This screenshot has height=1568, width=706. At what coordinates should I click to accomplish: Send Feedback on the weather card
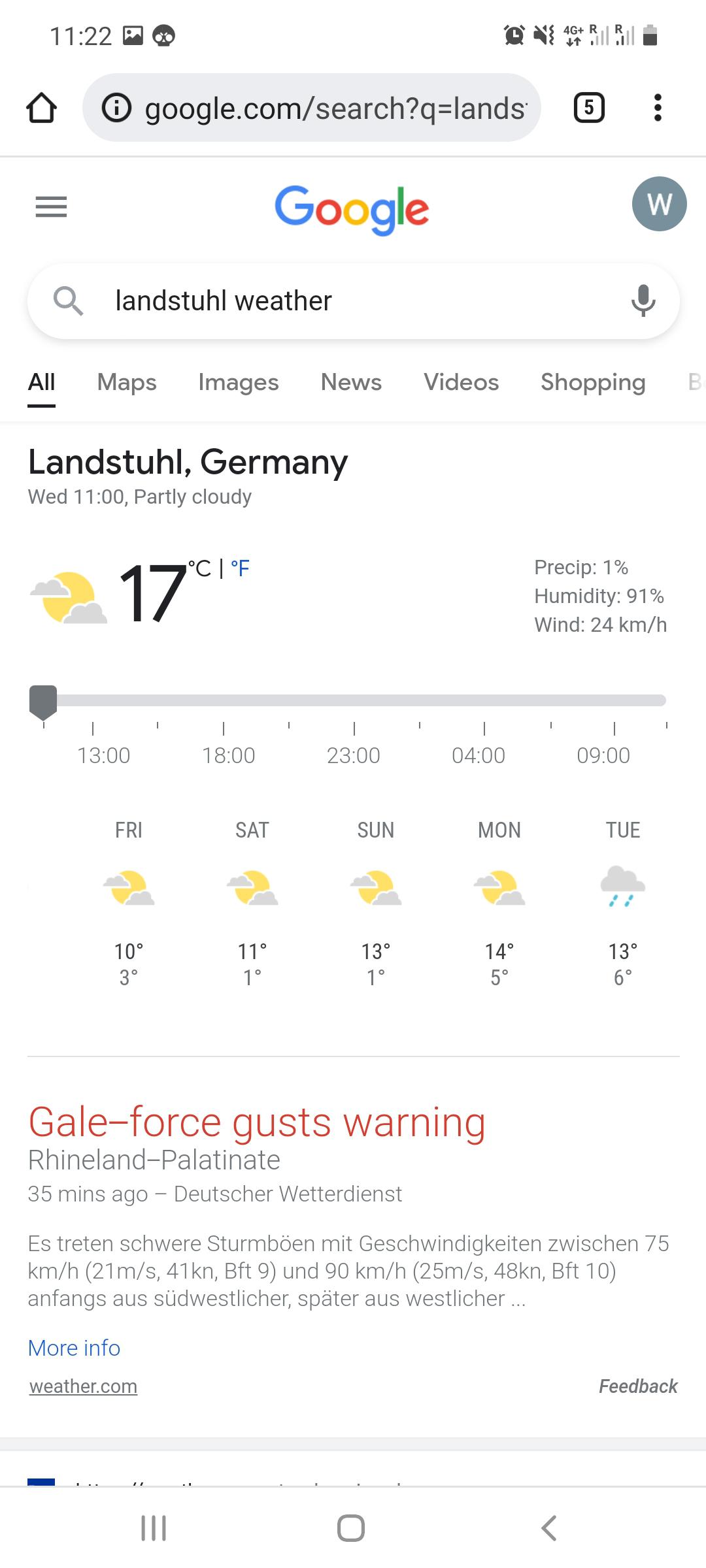pos(638,1386)
